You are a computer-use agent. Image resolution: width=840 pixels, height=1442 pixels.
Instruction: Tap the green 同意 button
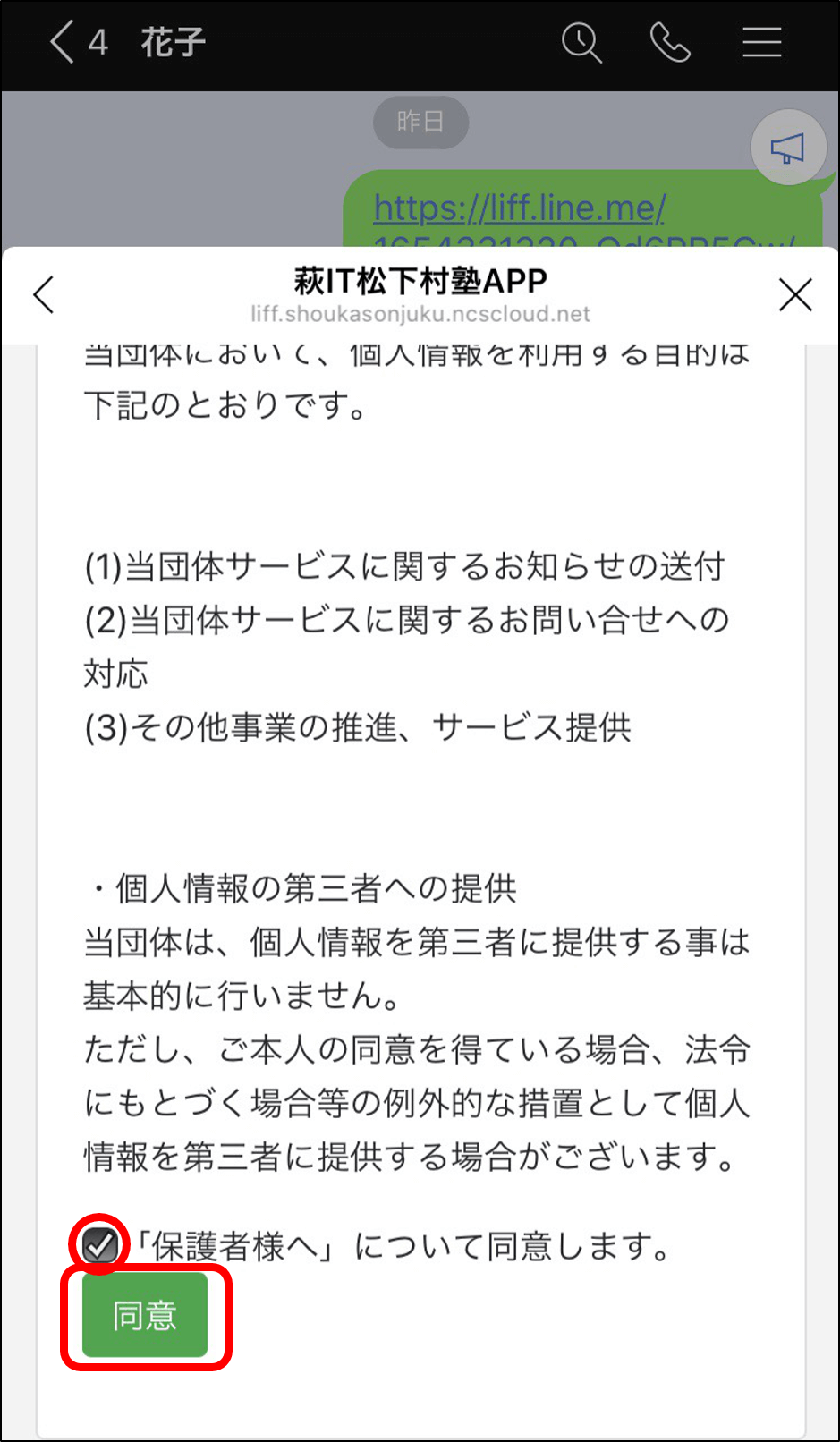click(145, 1315)
